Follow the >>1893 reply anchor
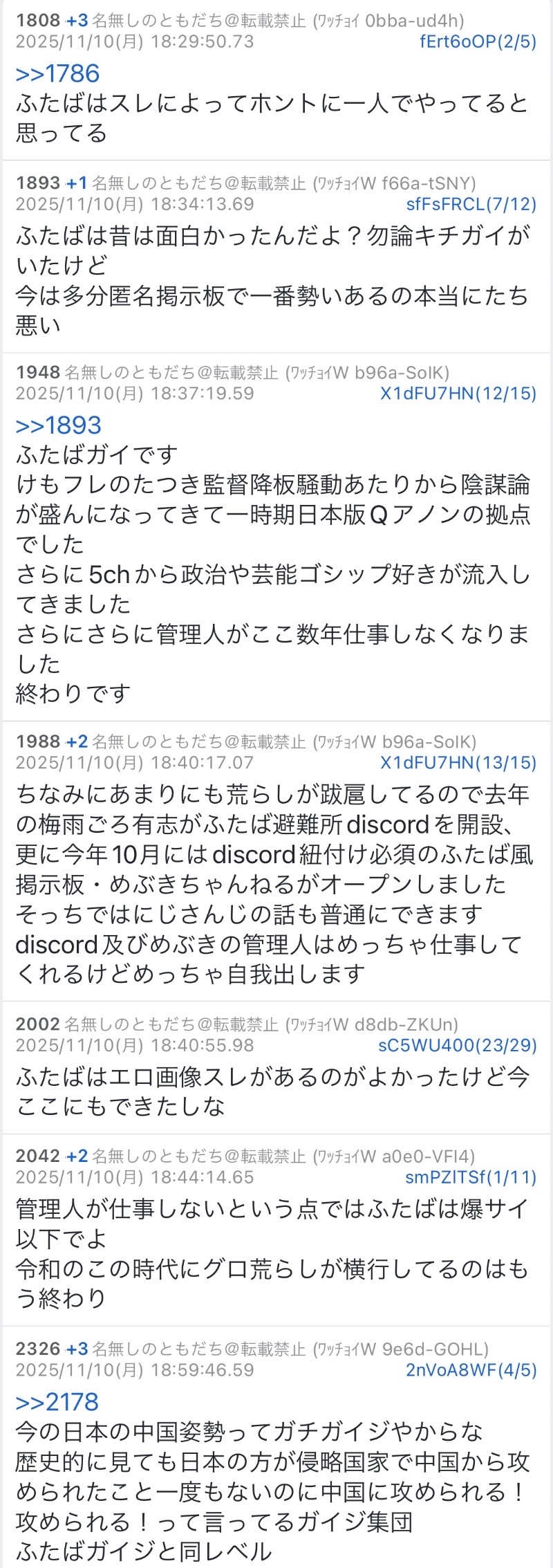The image size is (553, 1568). tap(58, 425)
